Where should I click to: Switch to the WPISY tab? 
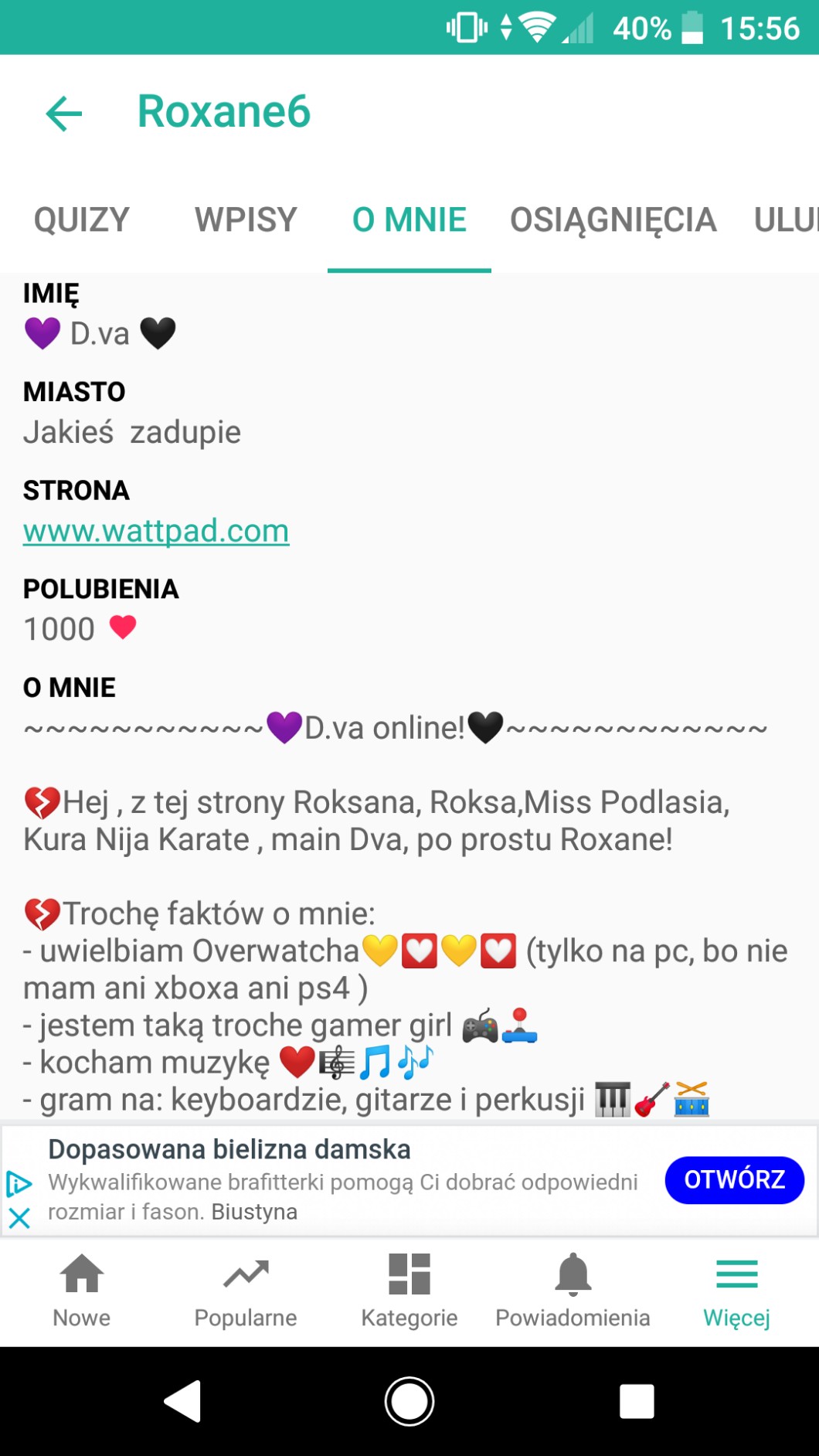point(246,220)
